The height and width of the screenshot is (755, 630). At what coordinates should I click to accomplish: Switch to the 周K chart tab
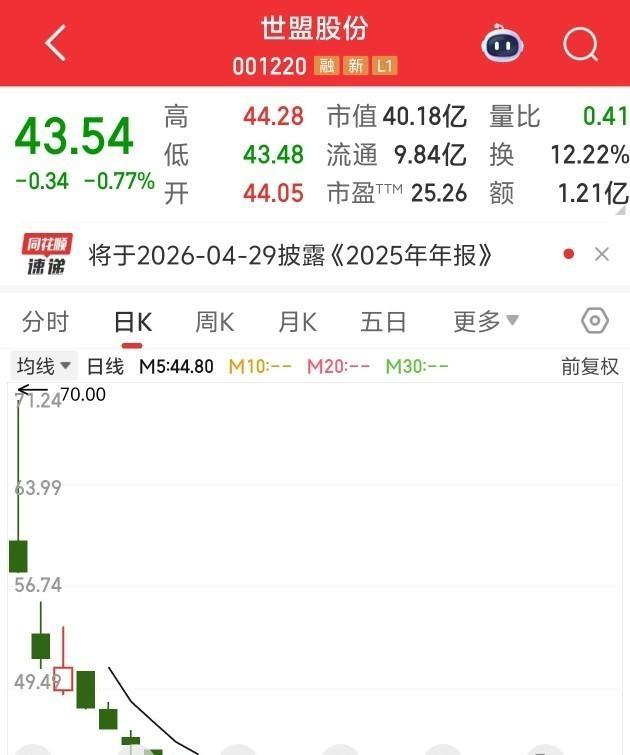click(215, 322)
